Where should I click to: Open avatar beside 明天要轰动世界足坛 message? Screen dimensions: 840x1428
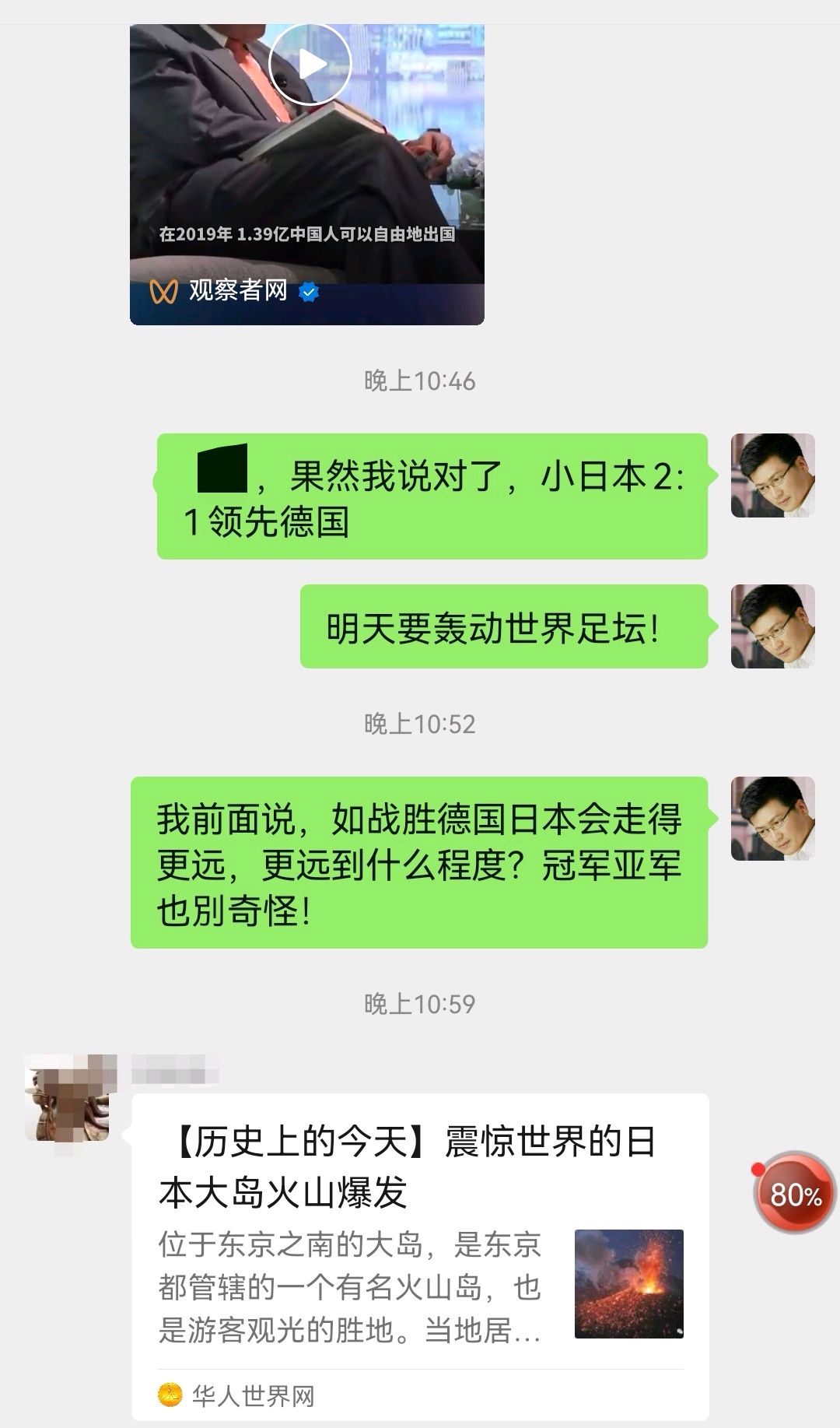[x=772, y=626]
